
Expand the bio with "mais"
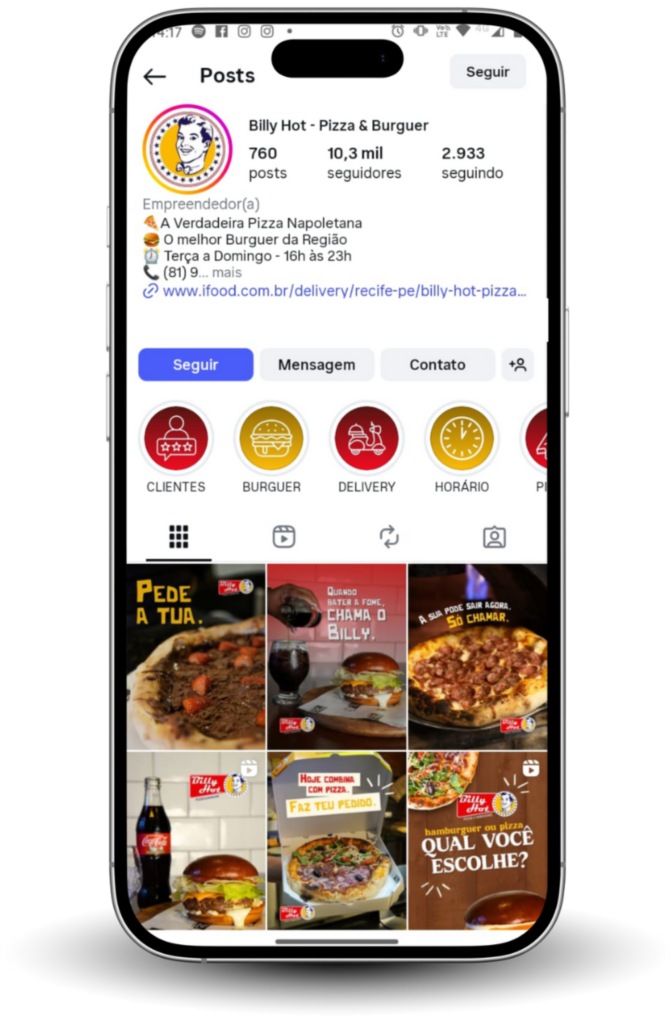click(x=227, y=272)
